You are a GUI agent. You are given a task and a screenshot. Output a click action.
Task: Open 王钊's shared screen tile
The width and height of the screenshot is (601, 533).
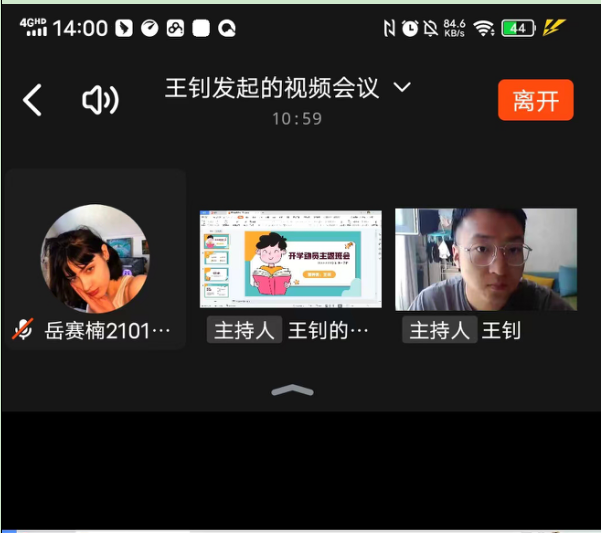point(290,259)
